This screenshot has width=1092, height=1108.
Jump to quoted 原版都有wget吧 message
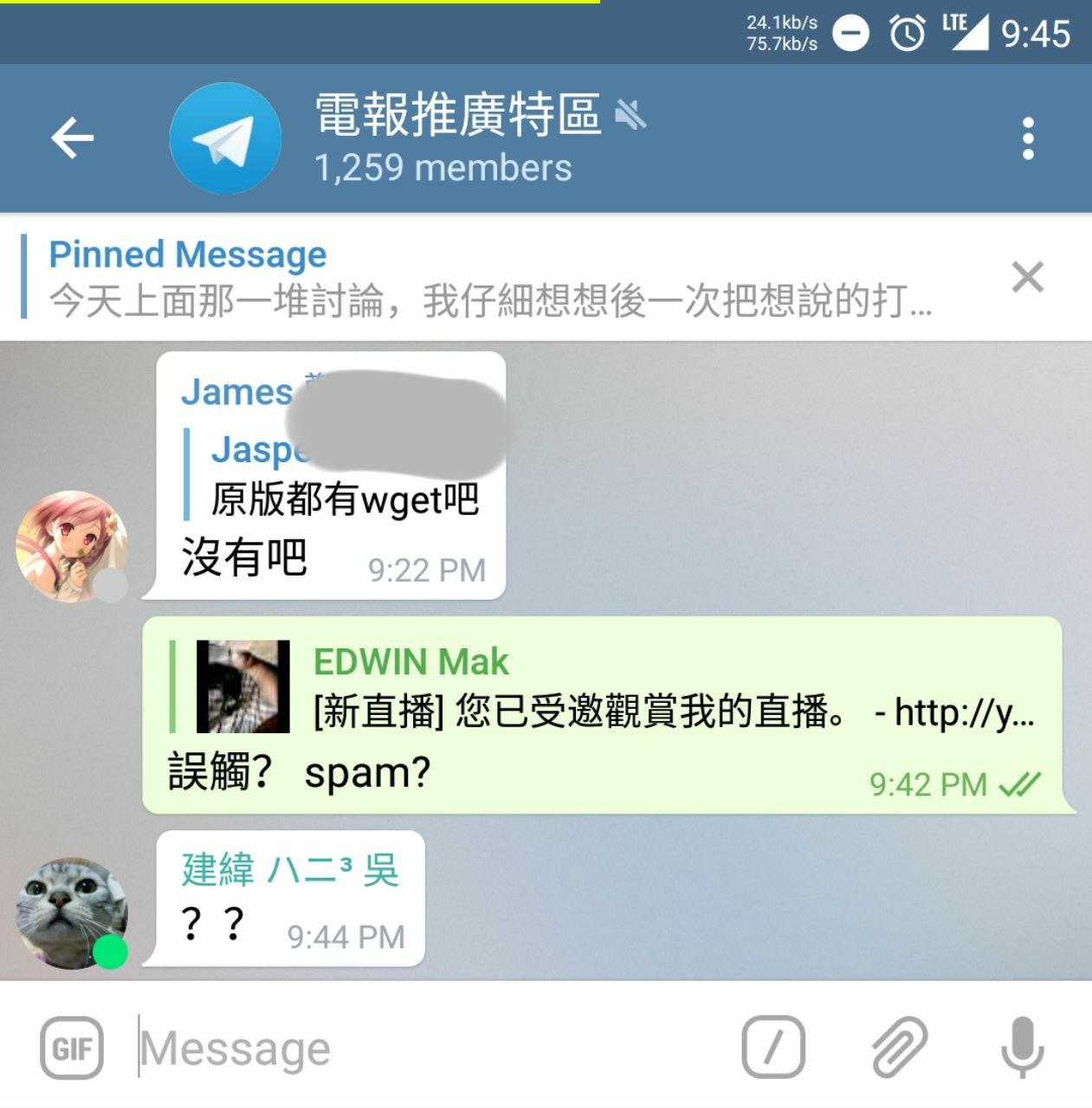[343, 498]
